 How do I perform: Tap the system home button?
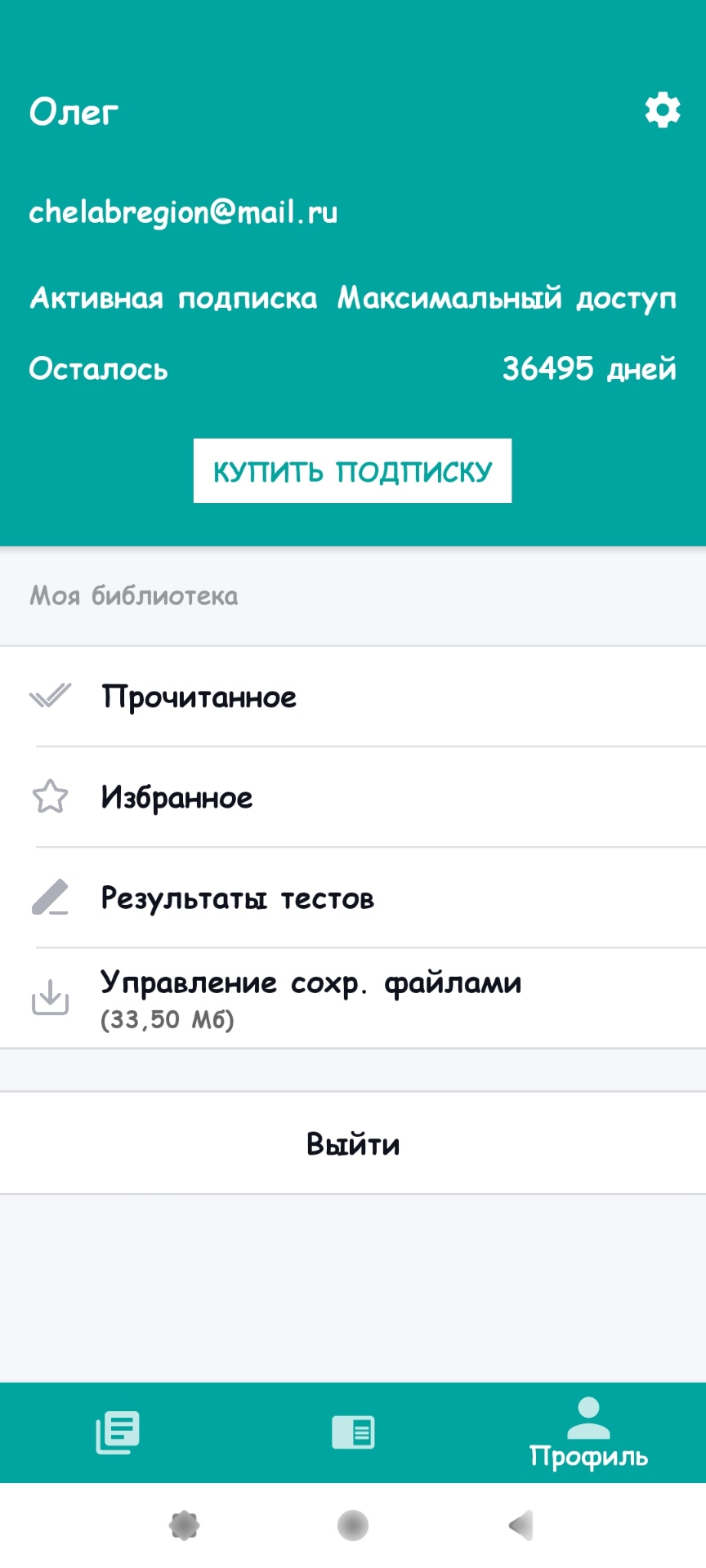pos(353,1525)
